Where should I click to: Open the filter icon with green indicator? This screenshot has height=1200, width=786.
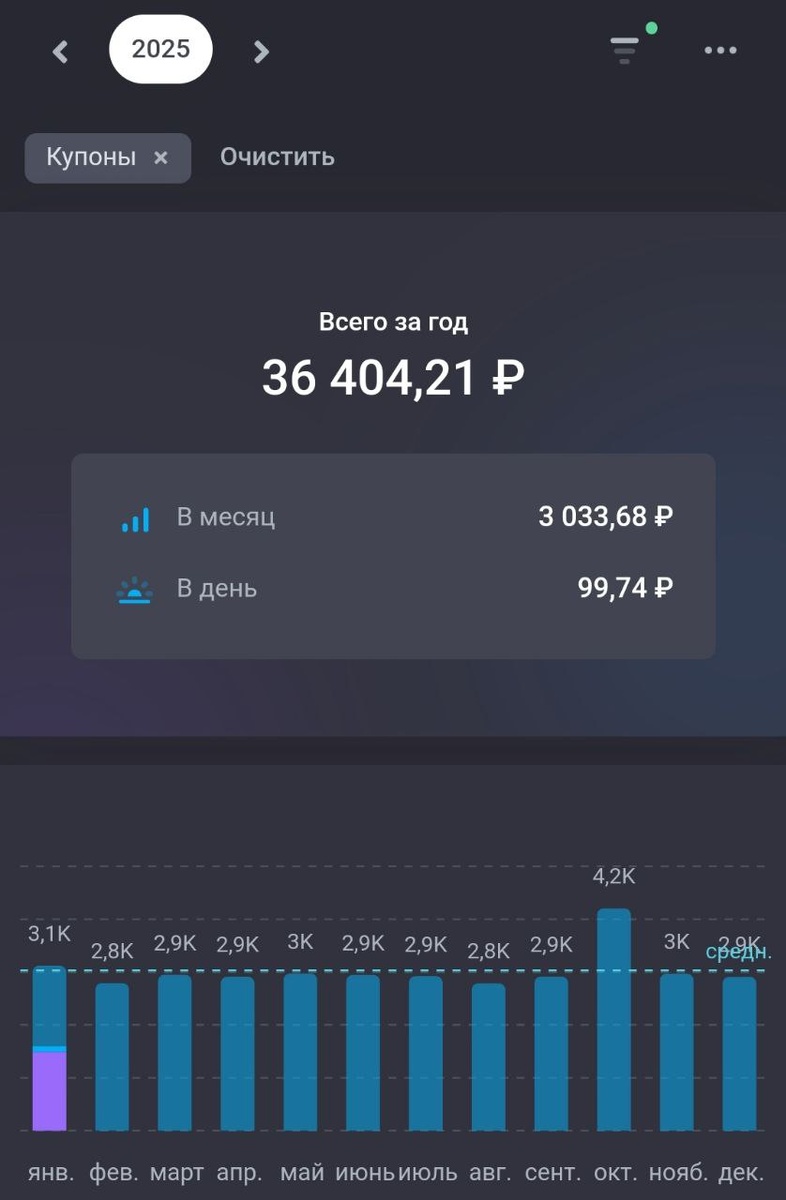coord(624,50)
